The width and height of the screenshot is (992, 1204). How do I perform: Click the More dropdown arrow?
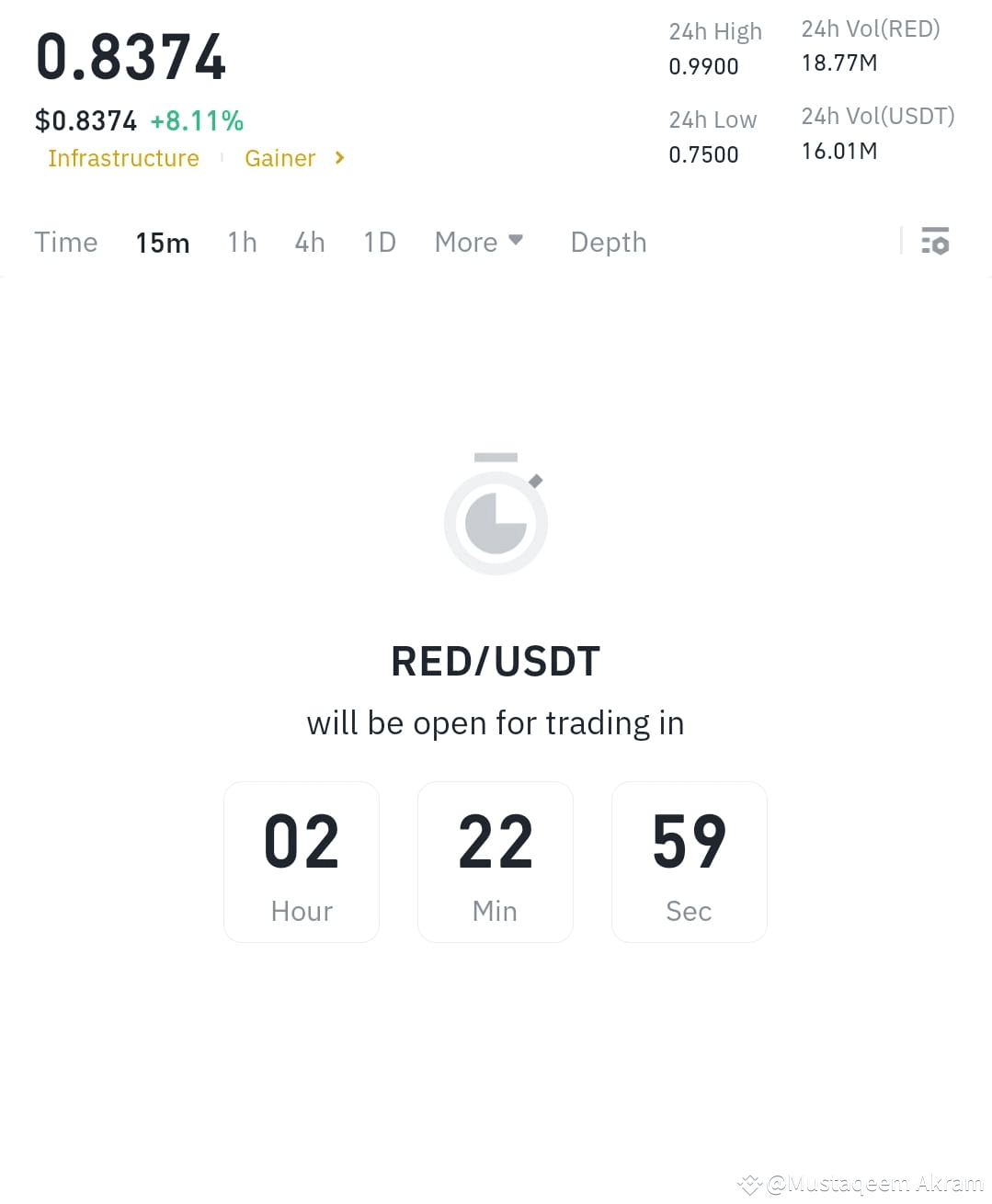click(x=515, y=241)
